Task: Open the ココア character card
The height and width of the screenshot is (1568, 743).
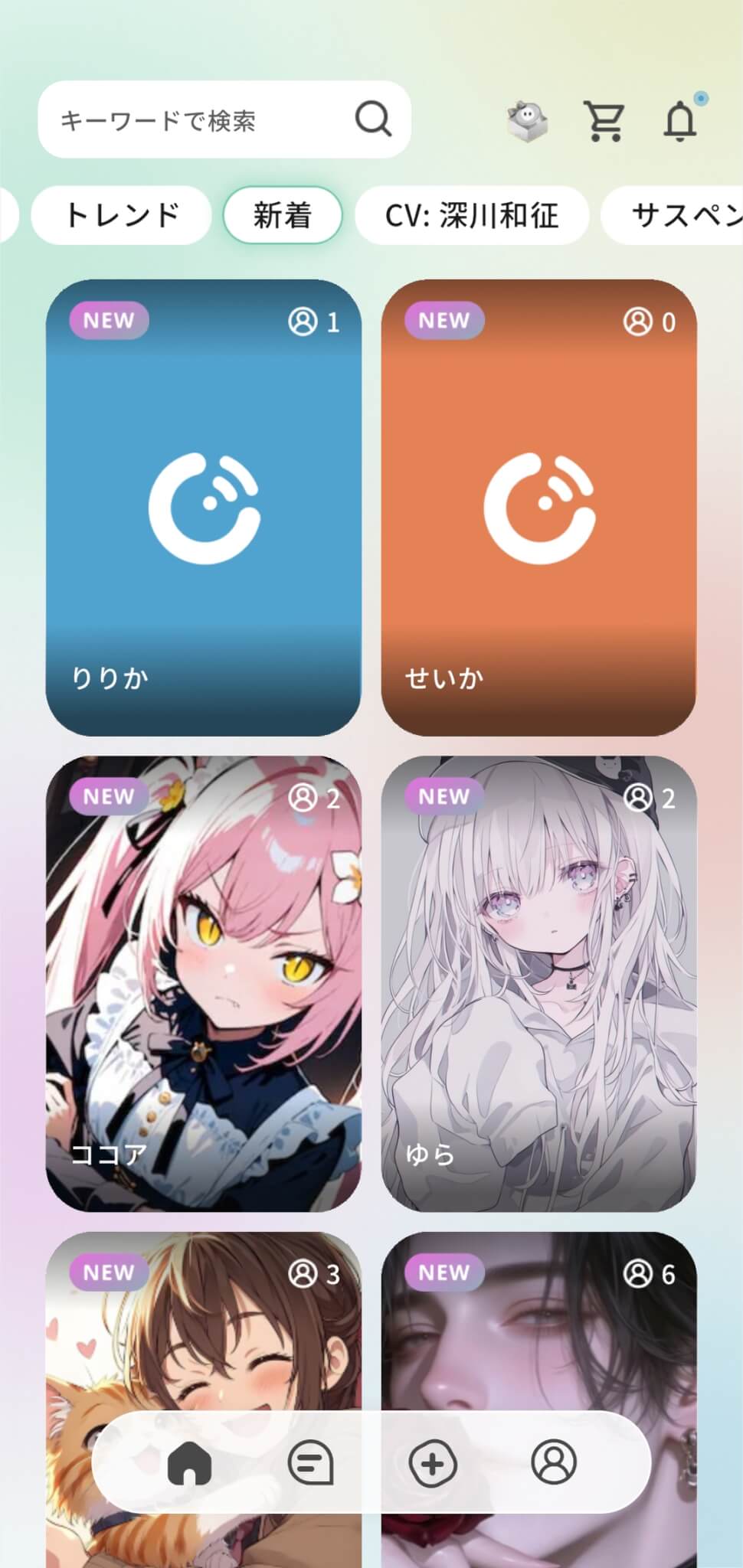Action: coord(203,983)
